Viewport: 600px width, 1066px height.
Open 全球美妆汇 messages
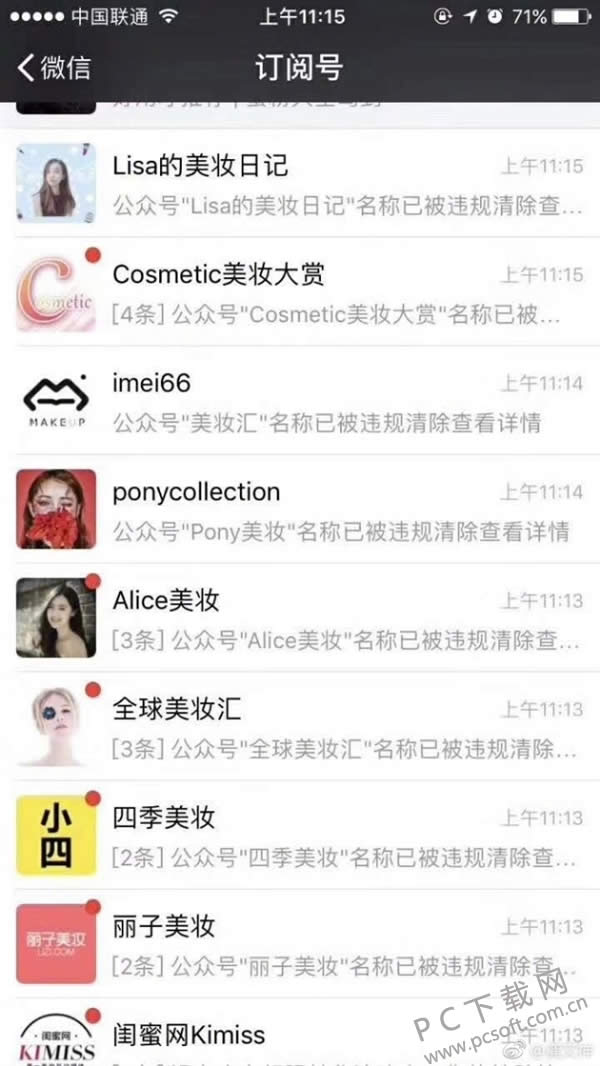coord(300,727)
